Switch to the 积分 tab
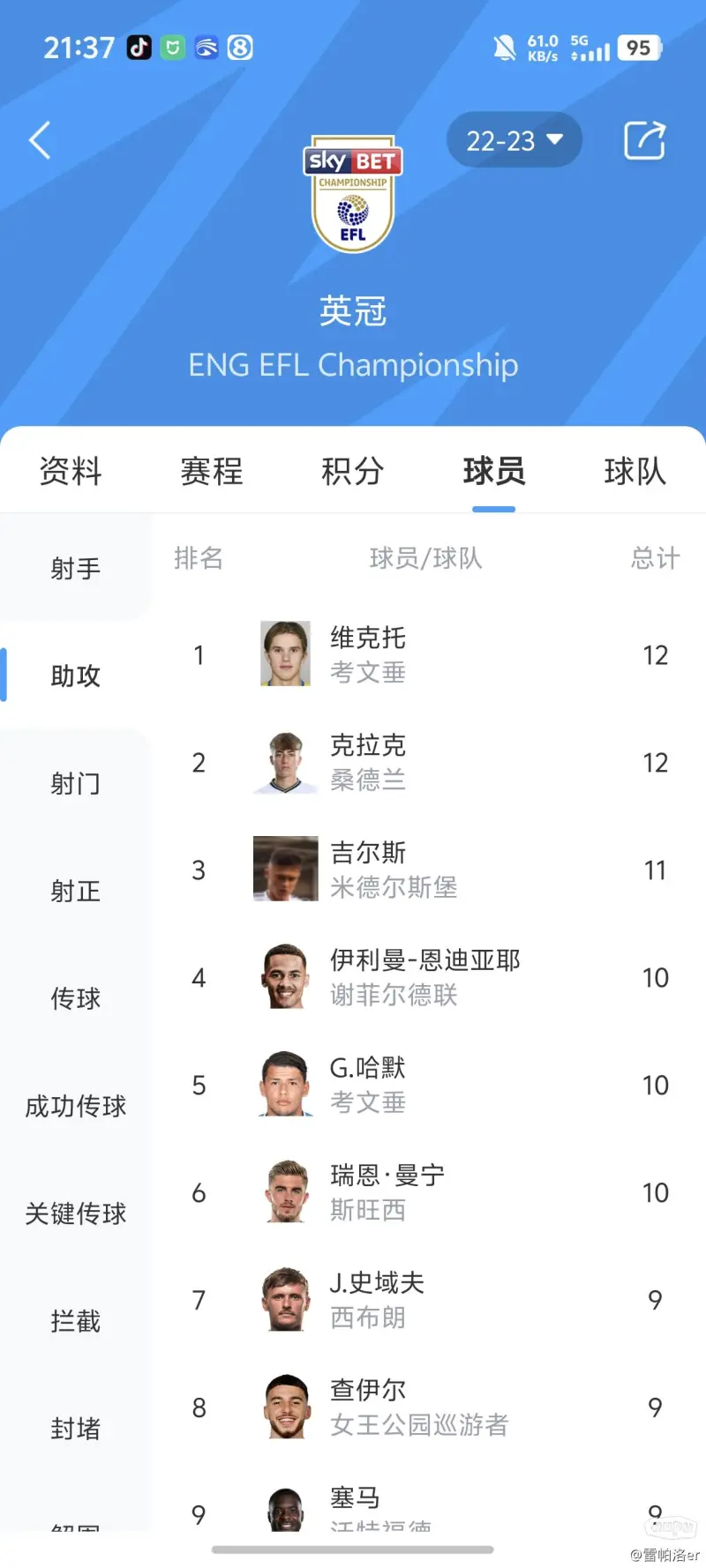Viewport: 706px width, 1568px height. pyautogui.click(x=353, y=471)
